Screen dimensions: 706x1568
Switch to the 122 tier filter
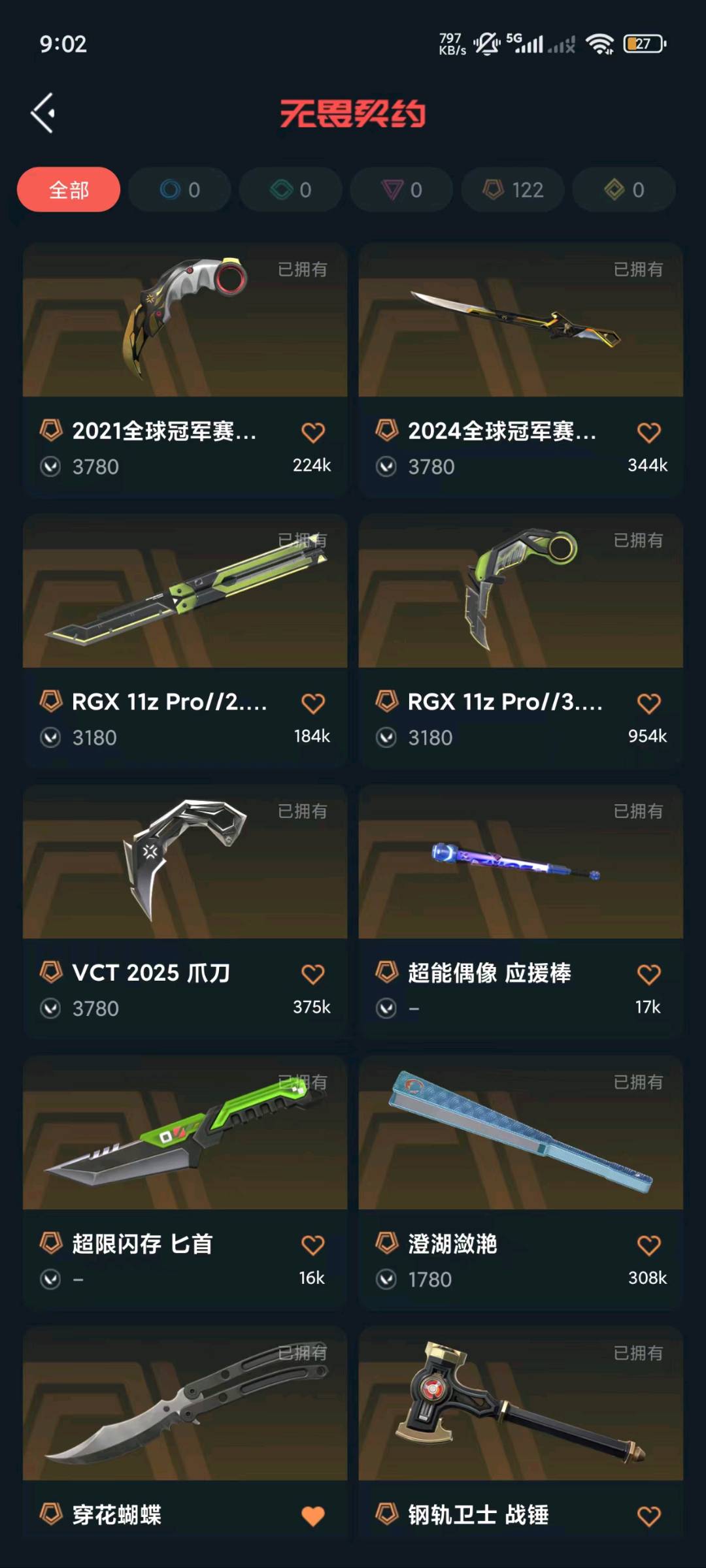[513, 189]
